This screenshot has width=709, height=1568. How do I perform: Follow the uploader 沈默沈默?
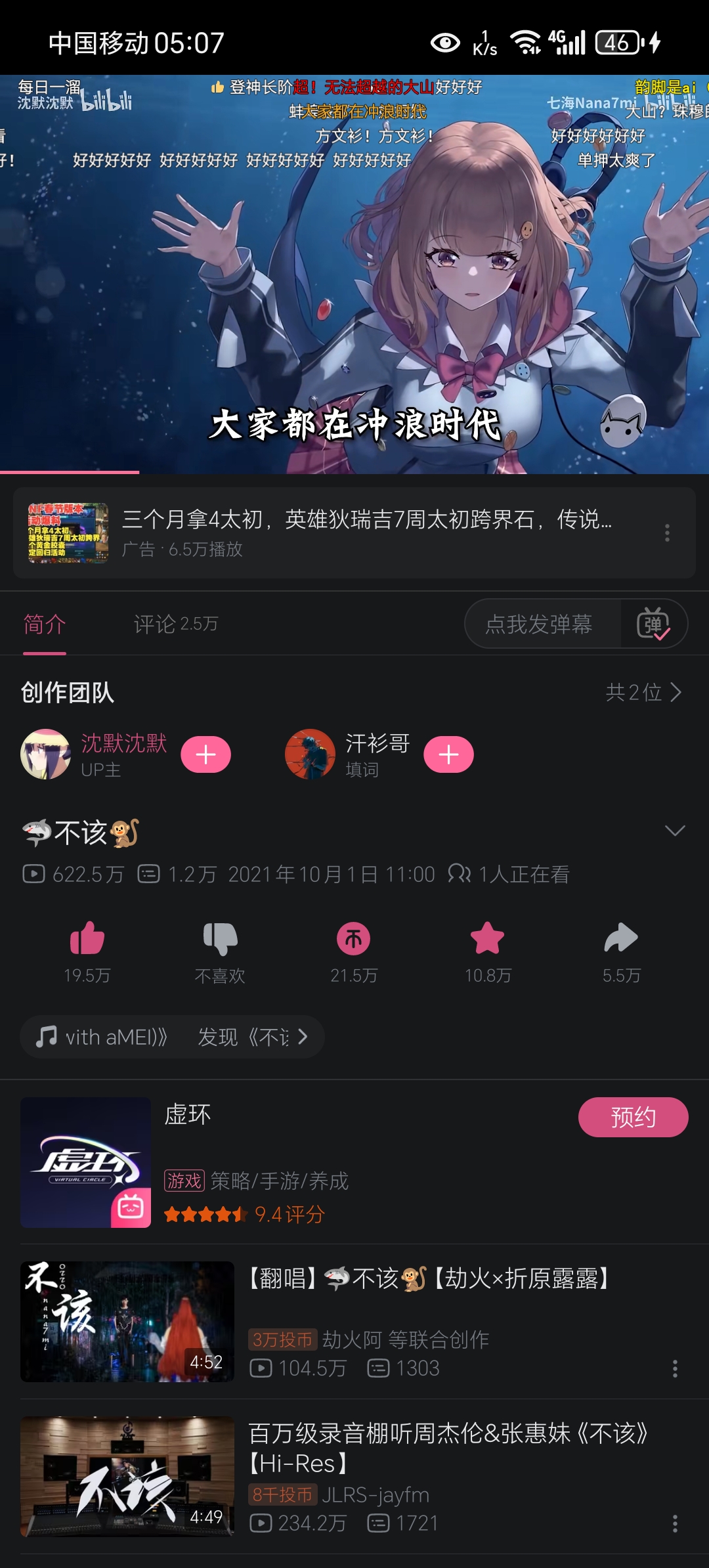[x=206, y=754]
